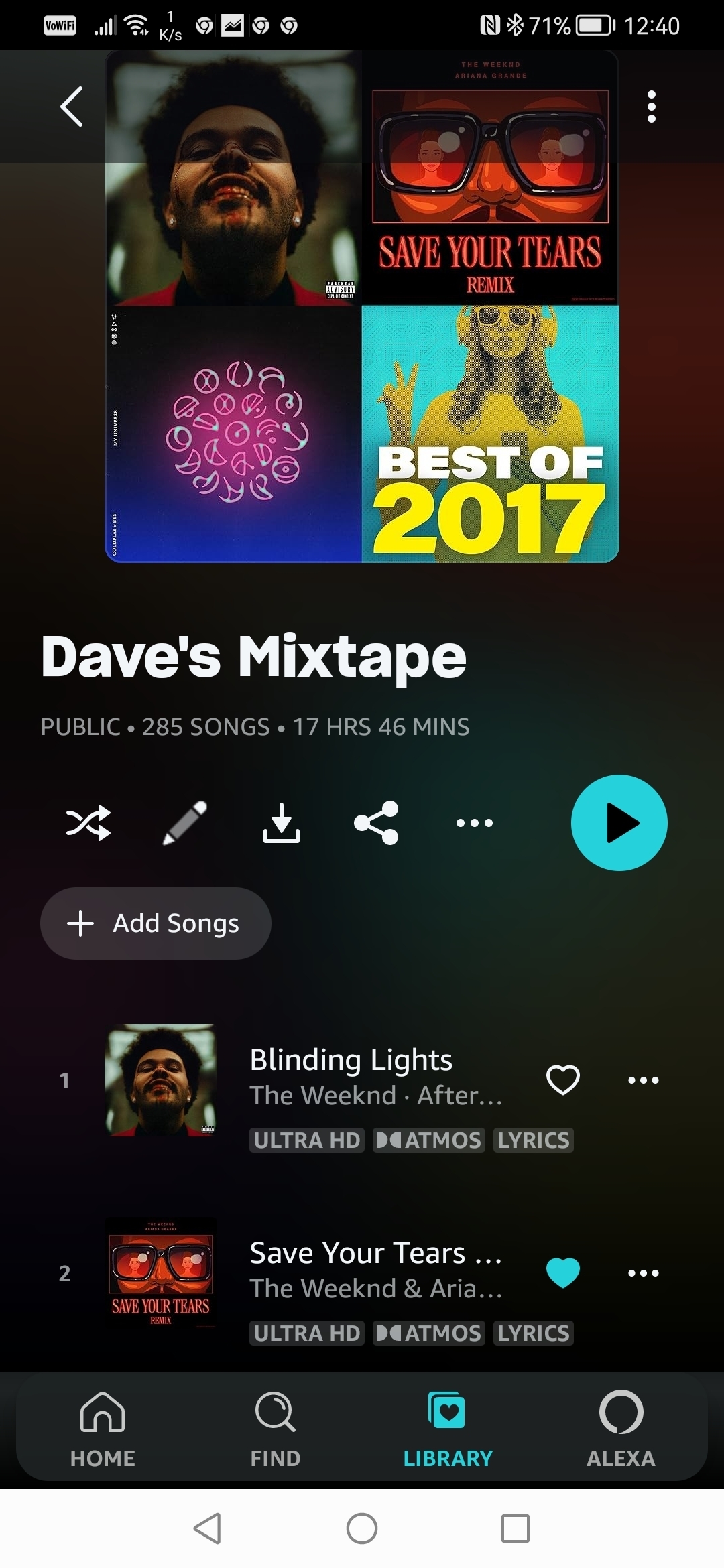Open the Library tab
The image size is (724, 1568).
coord(447,1427)
